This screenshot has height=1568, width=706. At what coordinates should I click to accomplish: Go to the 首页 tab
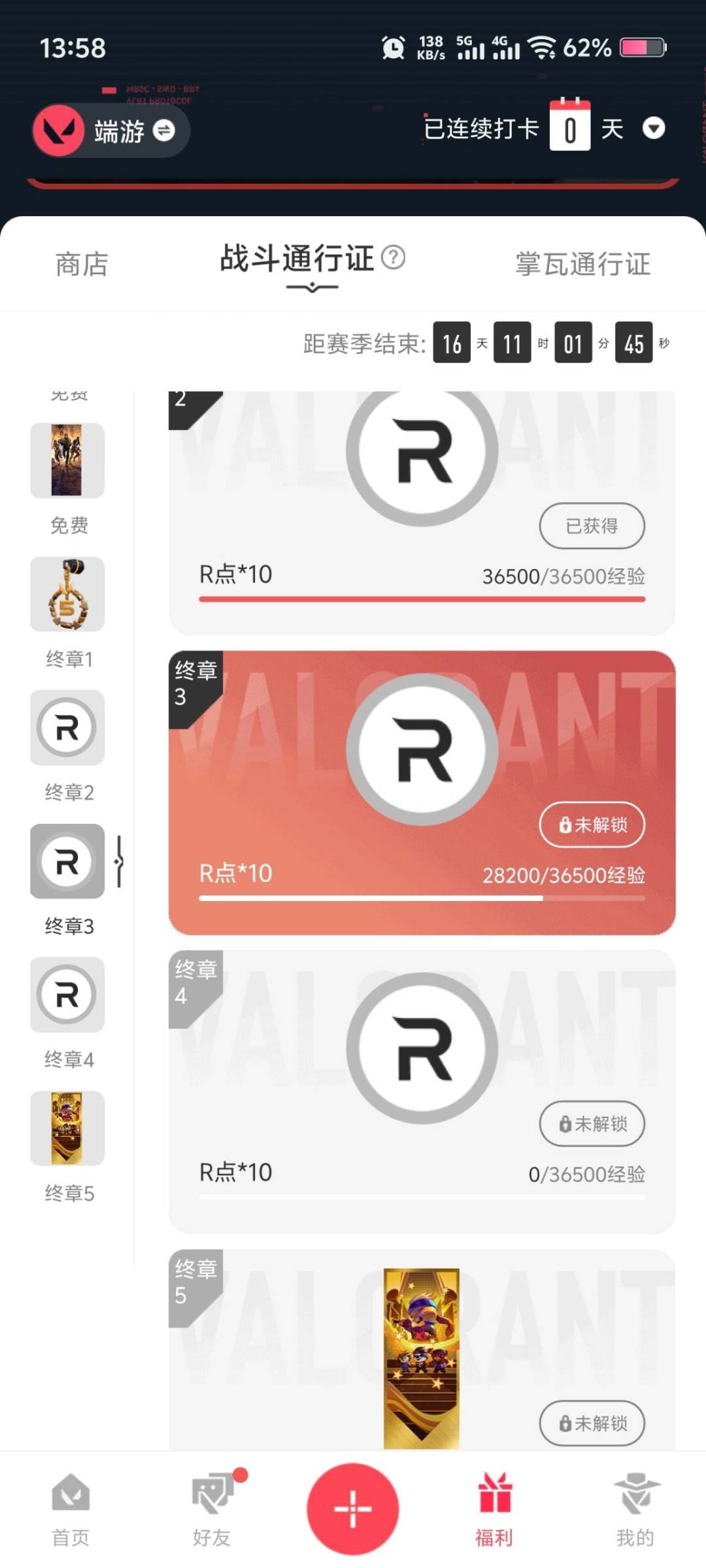point(71,1509)
